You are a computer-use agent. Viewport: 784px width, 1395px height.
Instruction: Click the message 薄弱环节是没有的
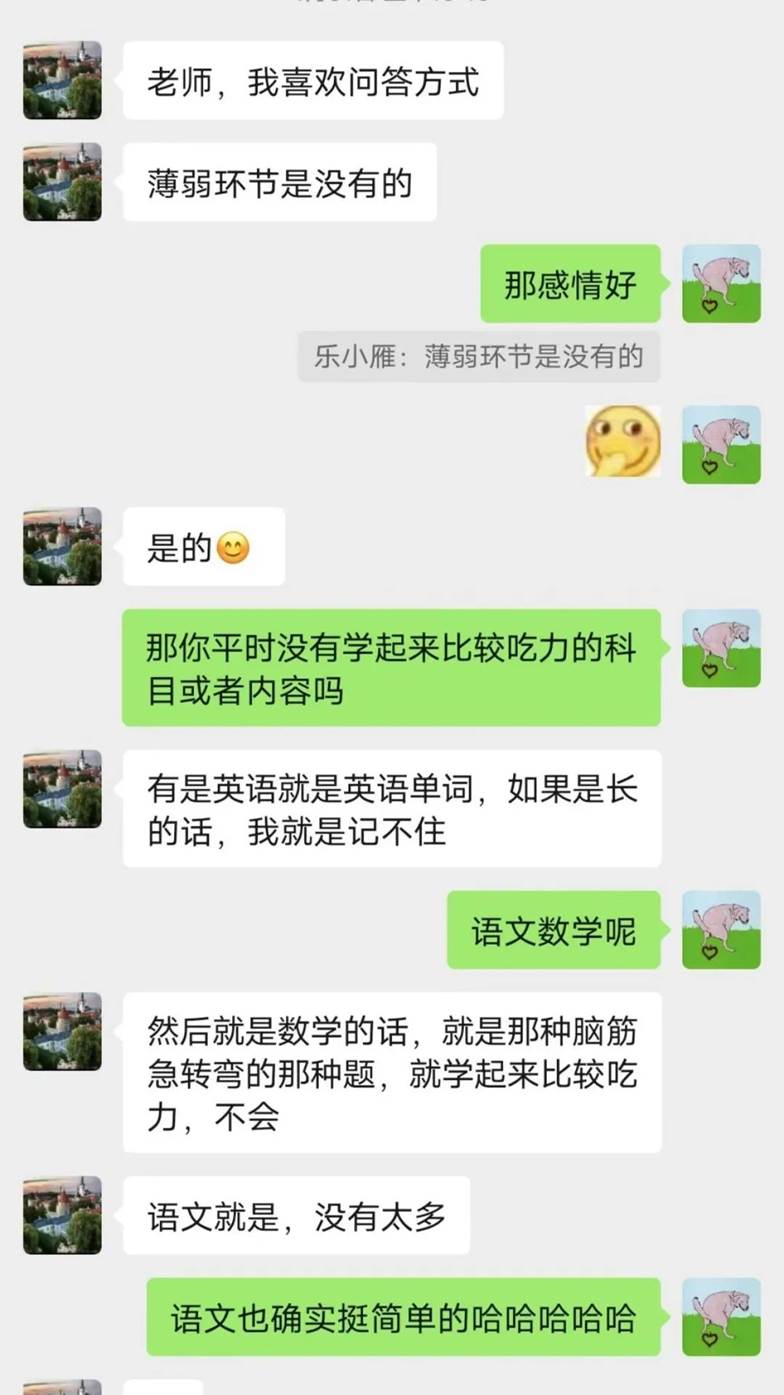click(x=280, y=182)
